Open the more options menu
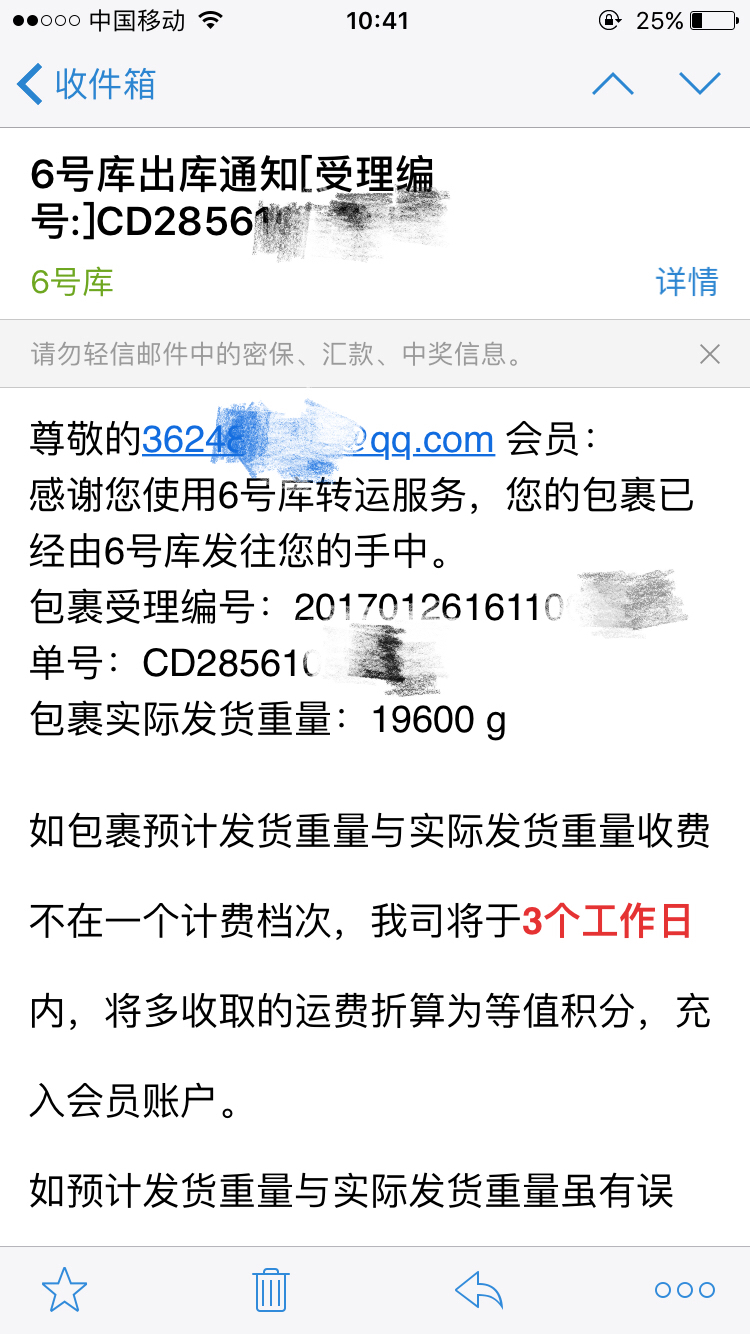Image resolution: width=750 pixels, height=1334 pixels. click(685, 1290)
